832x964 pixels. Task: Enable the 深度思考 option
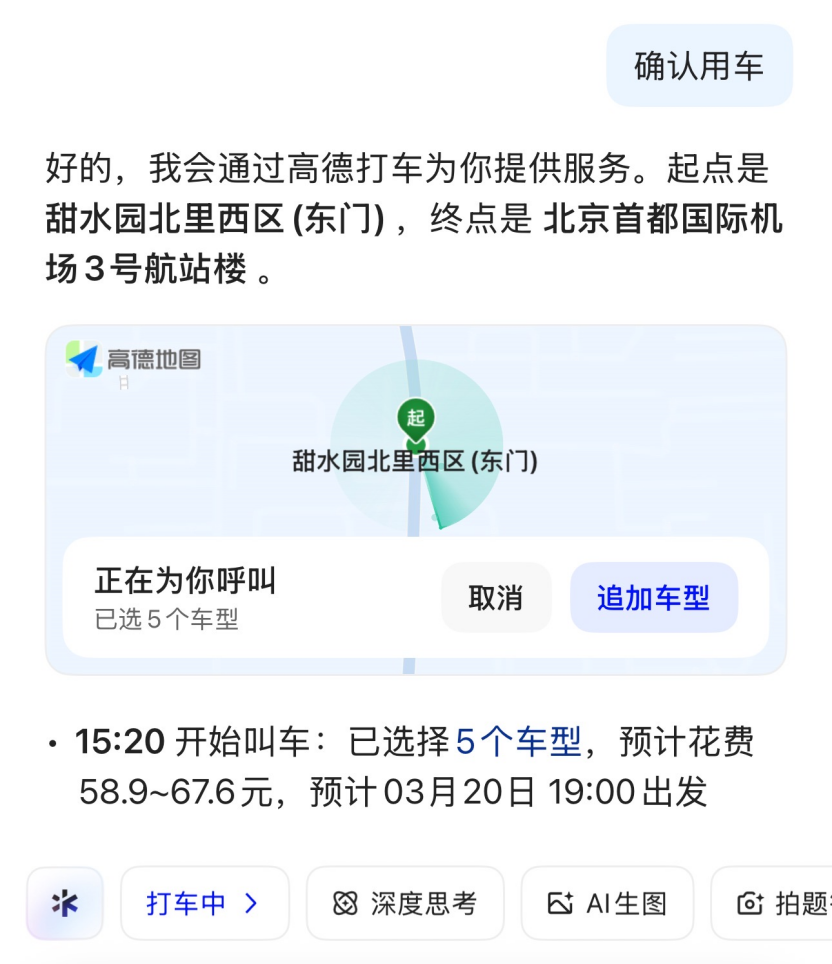coord(405,904)
